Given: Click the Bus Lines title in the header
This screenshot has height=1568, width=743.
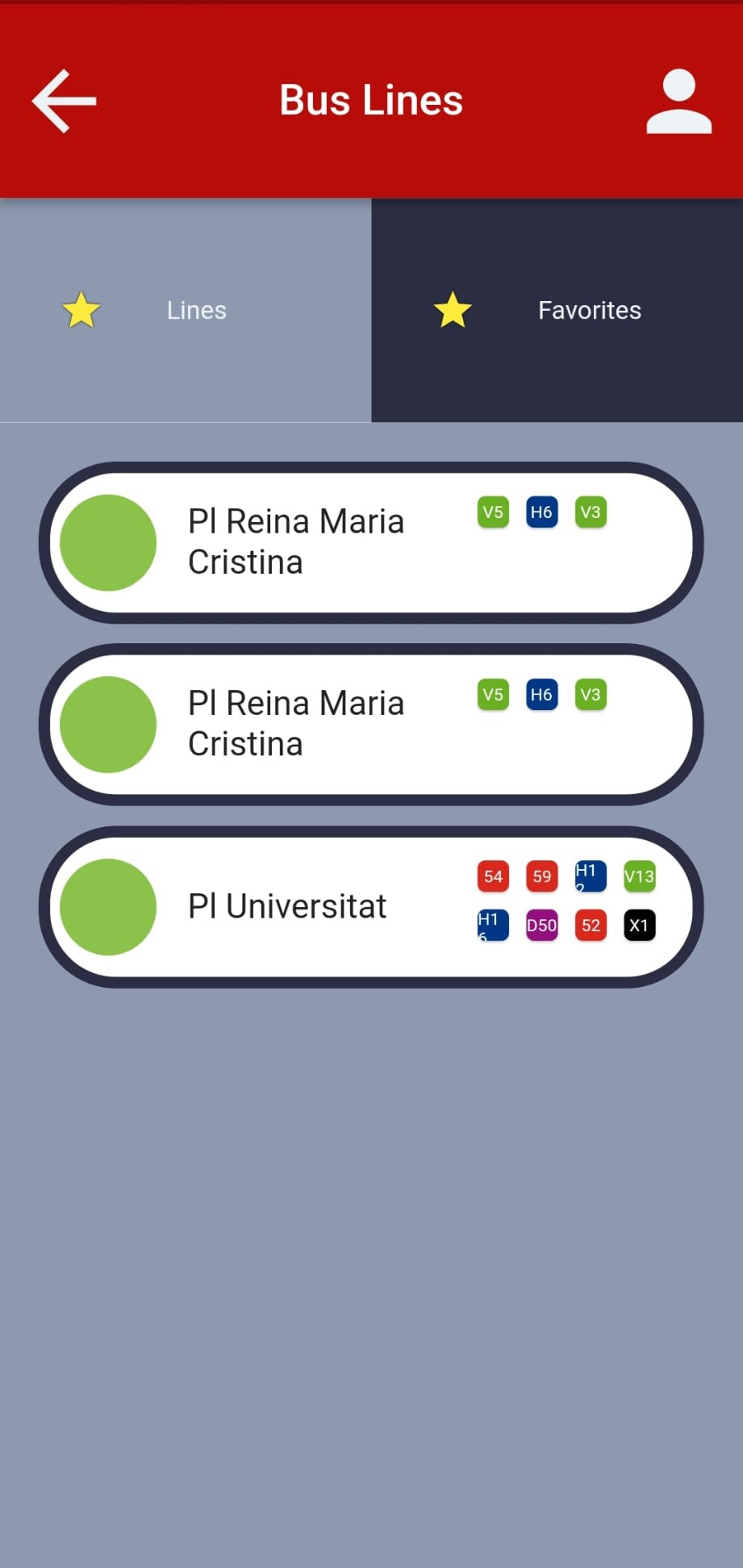Looking at the screenshot, I should coord(371,100).
